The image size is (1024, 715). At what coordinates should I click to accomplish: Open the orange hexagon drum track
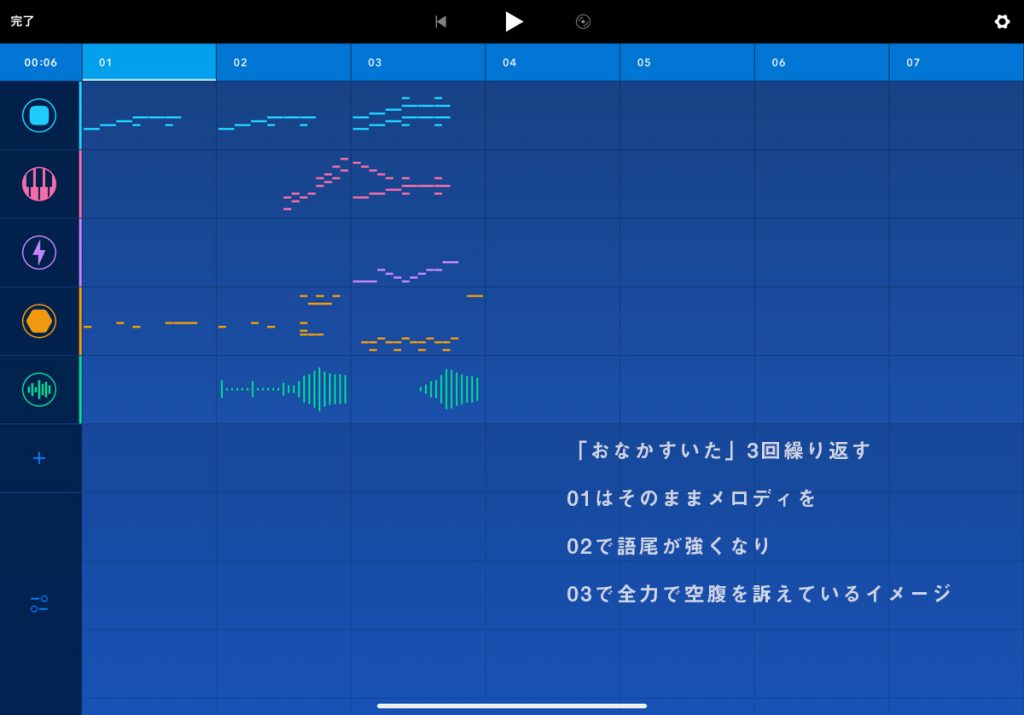point(39,321)
